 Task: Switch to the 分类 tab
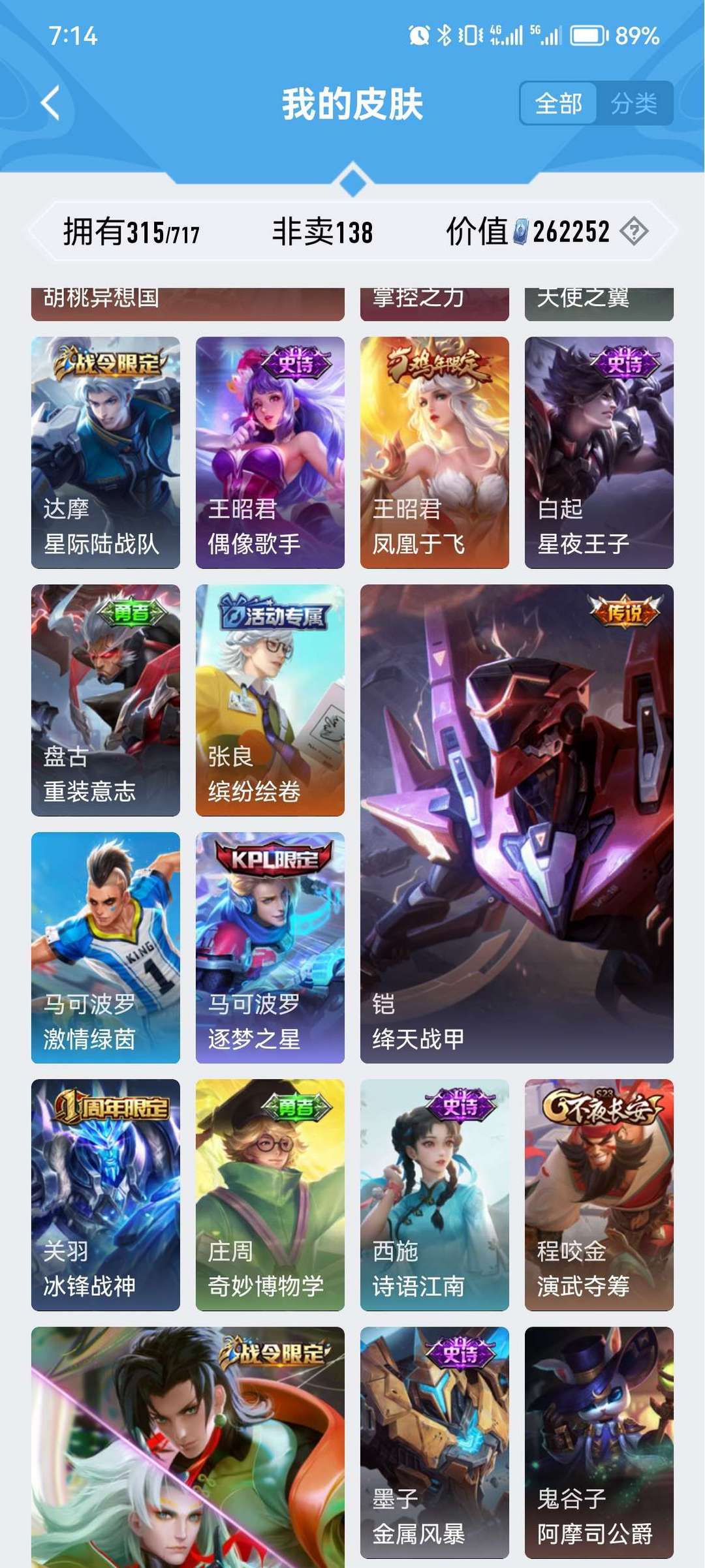coord(634,103)
